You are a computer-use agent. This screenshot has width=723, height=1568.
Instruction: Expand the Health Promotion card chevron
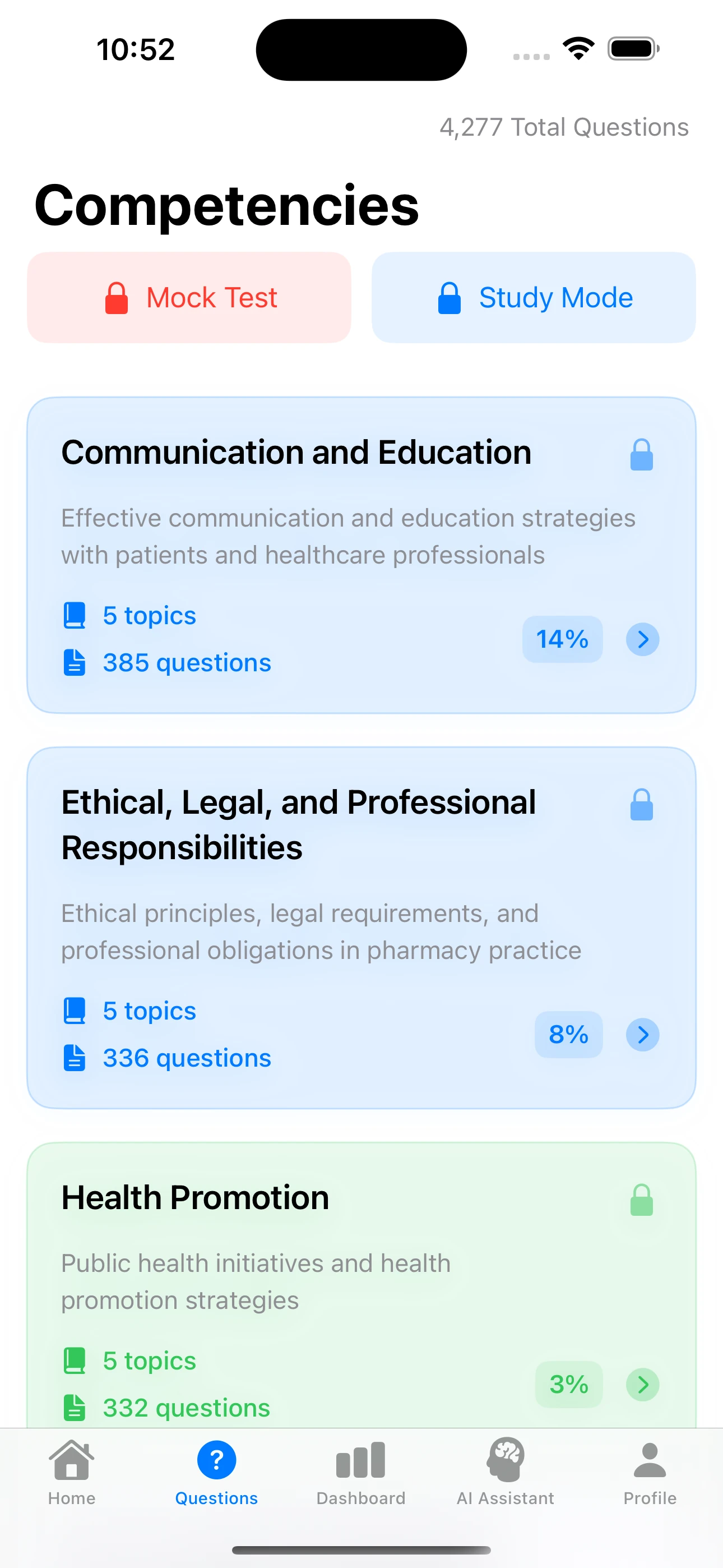(x=642, y=1385)
